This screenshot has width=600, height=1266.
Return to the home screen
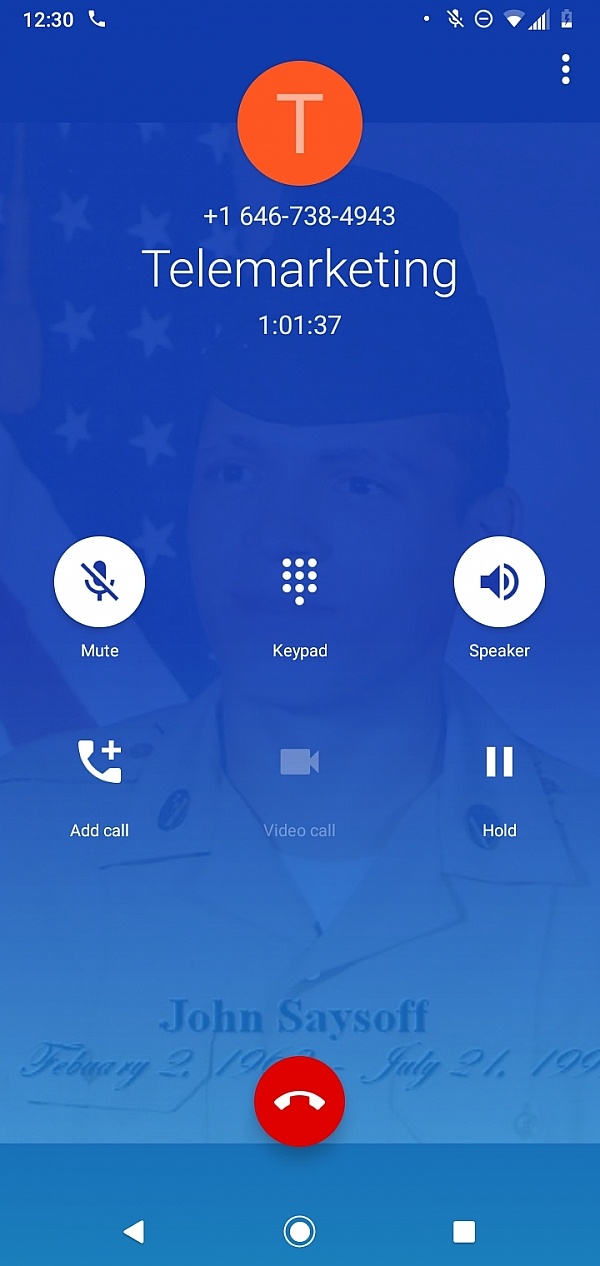click(x=299, y=1231)
